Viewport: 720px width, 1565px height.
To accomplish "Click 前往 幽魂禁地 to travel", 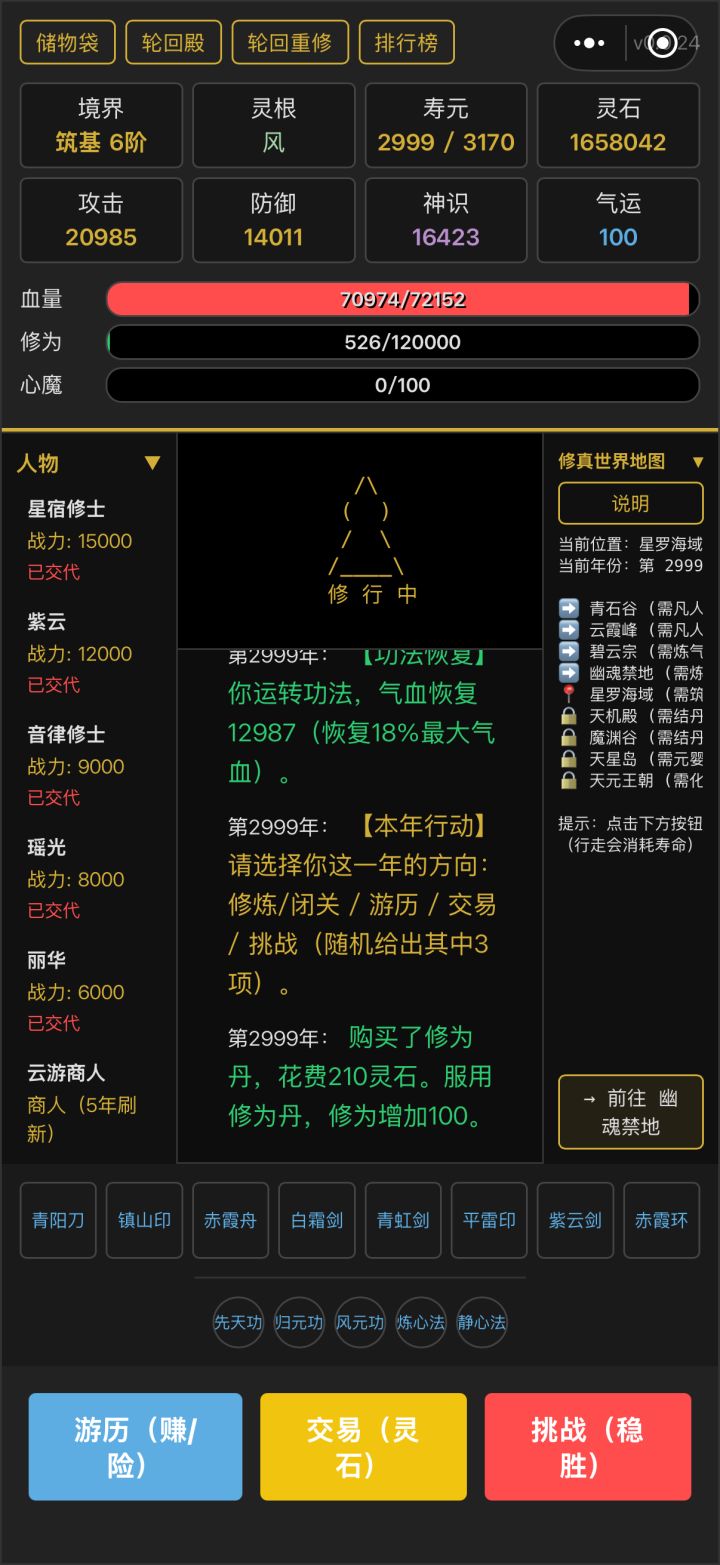I will (630, 1112).
